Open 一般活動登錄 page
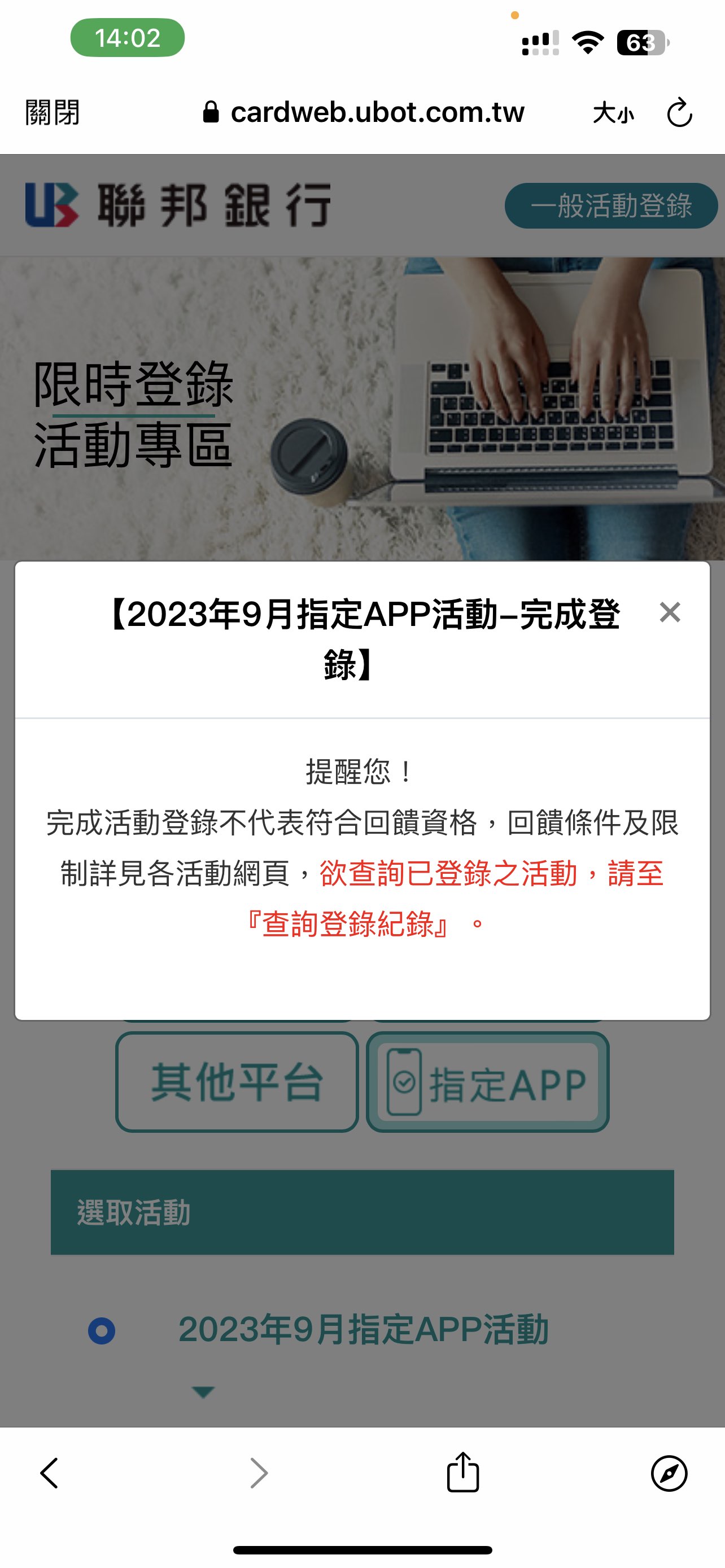The width and height of the screenshot is (725, 1568). [x=610, y=206]
